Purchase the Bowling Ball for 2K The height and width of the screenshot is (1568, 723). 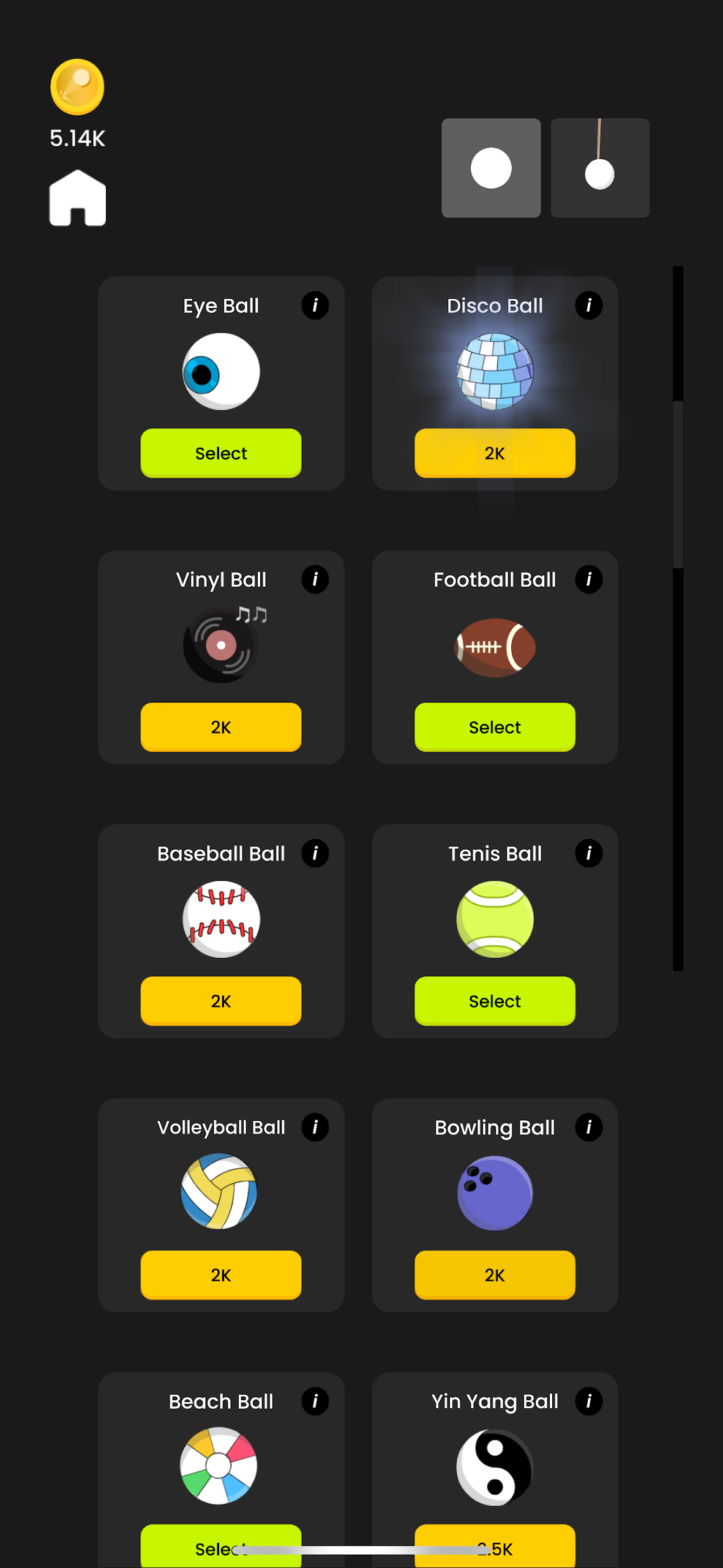click(x=495, y=1275)
